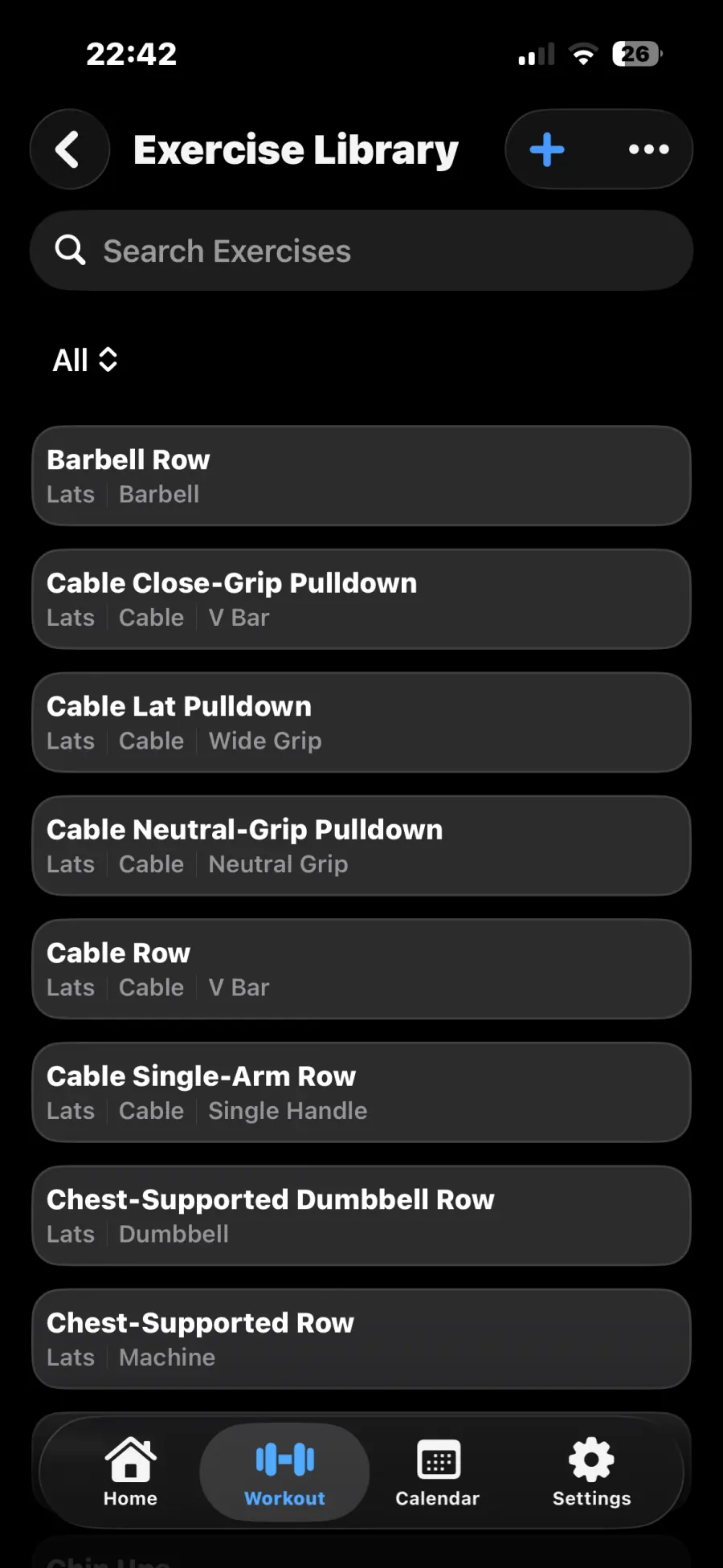Viewport: 723px width, 1568px height.
Task: Add a new exercise with the plus icon
Action: click(545, 149)
